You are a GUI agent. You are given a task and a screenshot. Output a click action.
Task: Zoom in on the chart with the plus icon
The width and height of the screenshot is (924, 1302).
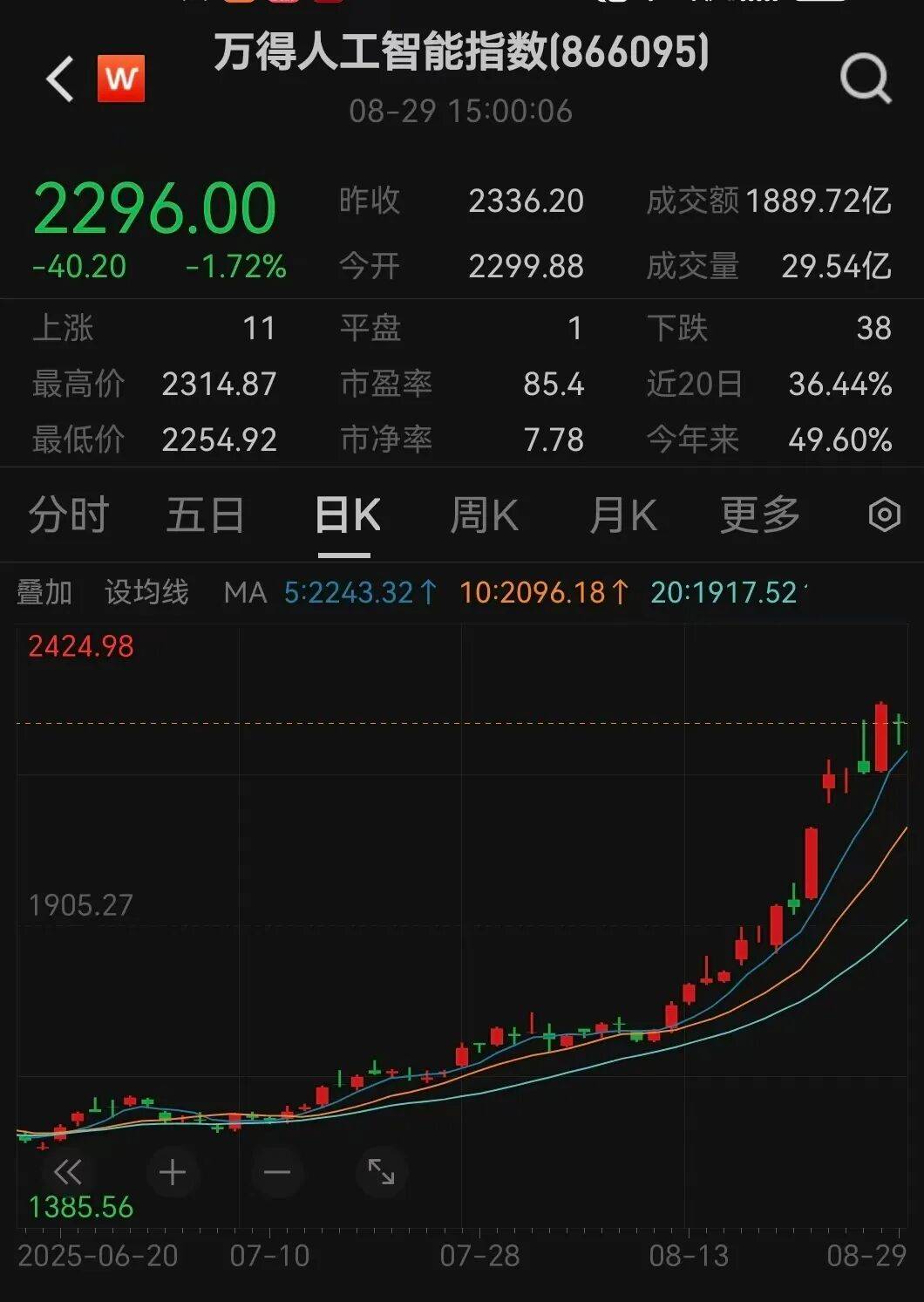click(x=172, y=1173)
